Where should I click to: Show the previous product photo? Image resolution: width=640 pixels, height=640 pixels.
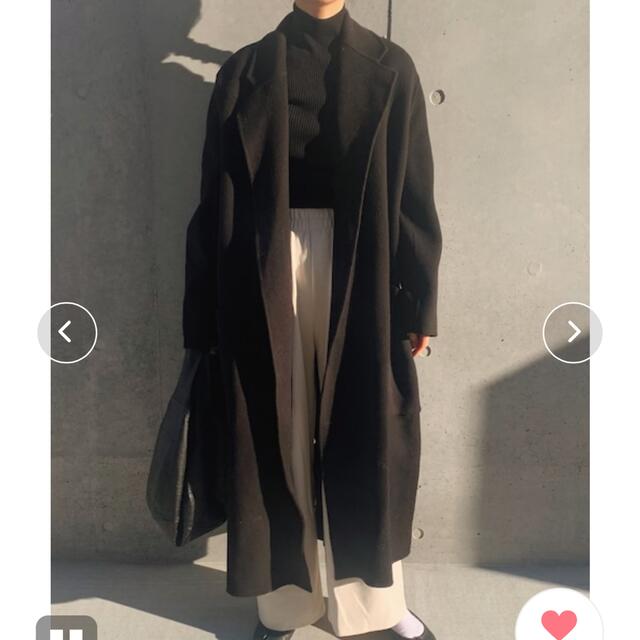tap(67, 332)
